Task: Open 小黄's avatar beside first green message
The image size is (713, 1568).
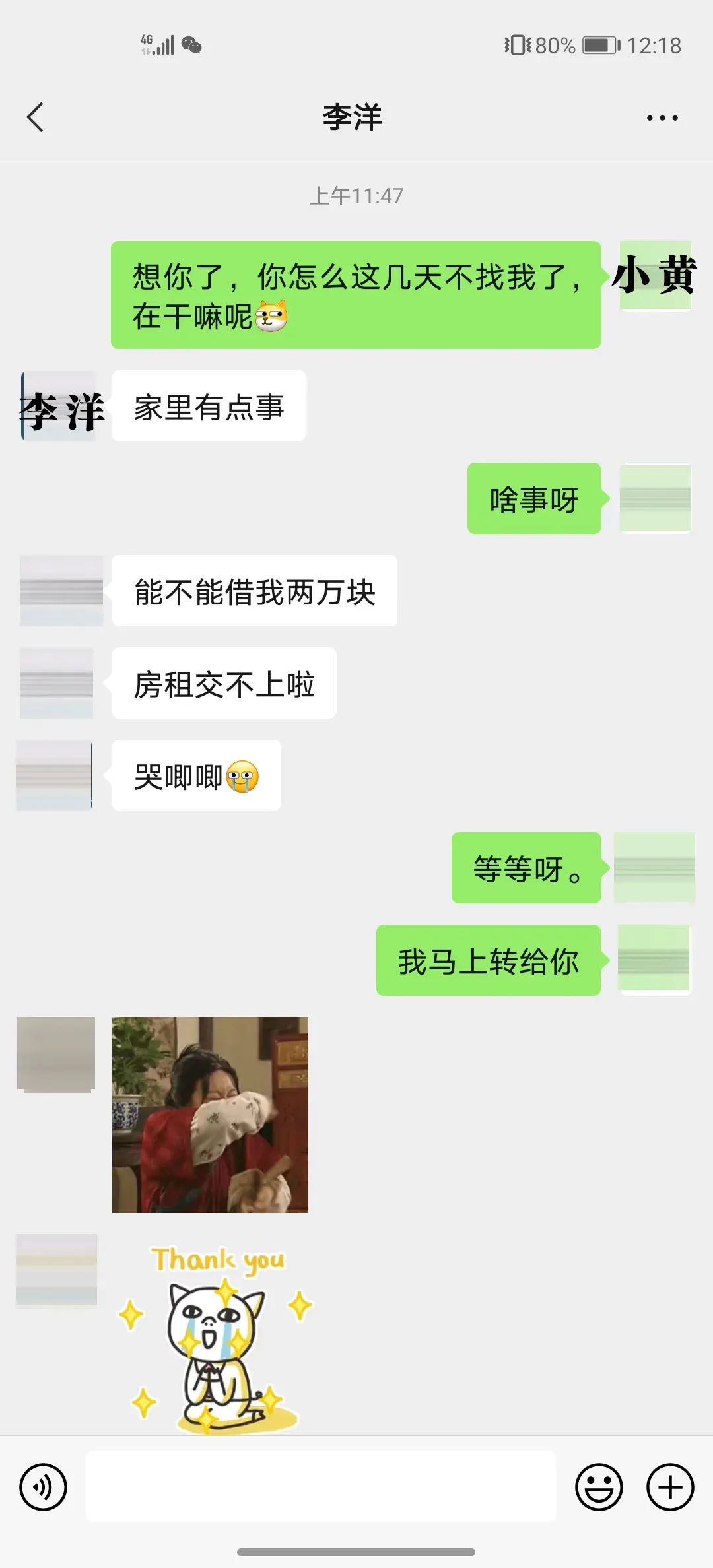Action: point(655,276)
